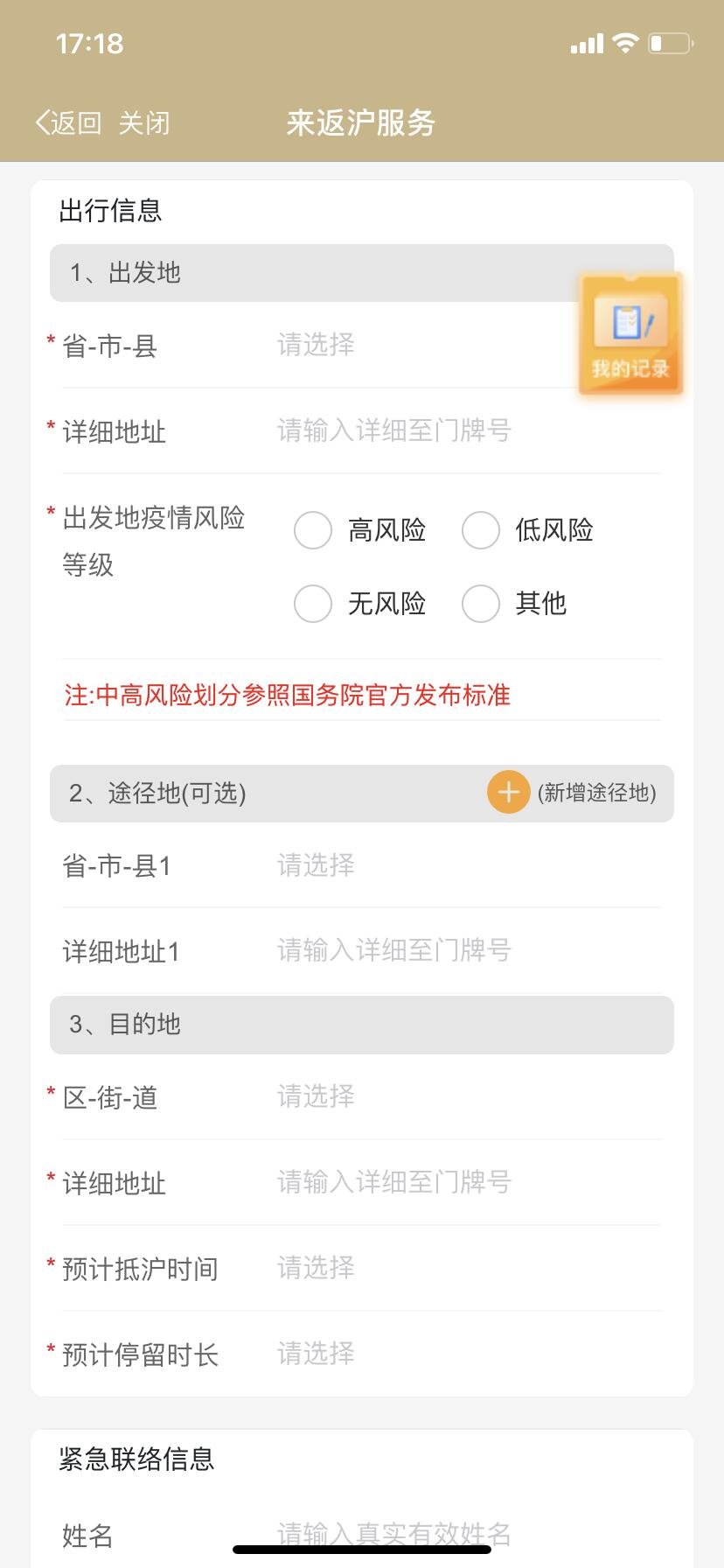The width and height of the screenshot is (724, 1568).
Task: Open the 我的记录 floating button
Action: click(x=630, y=333)
